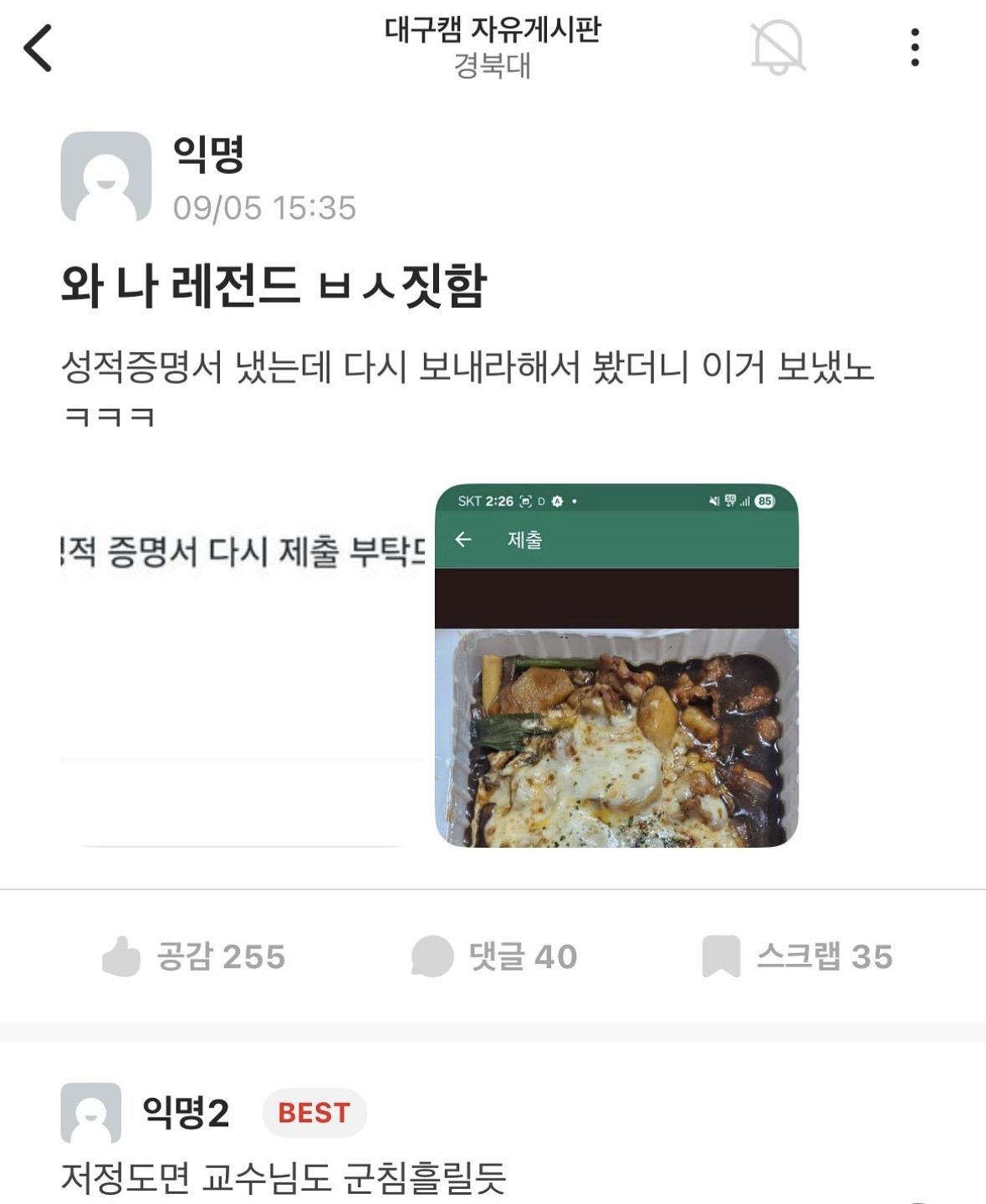Toggle the post notification bell
The height and width of the screenshot is (1204, 986).
pyautogui.click(x=777, y=48)
